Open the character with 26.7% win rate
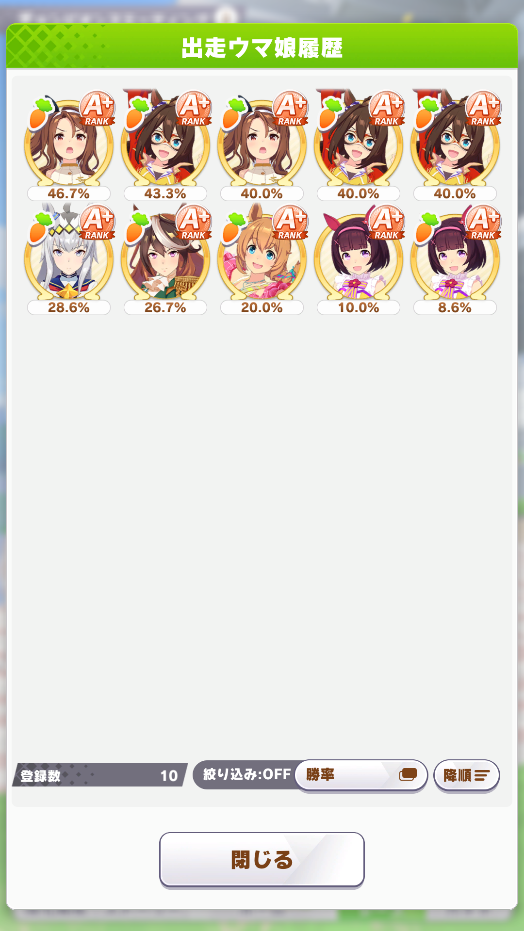Image resolution: width=524 pixels, height=931 pixels. click(166, 259)
